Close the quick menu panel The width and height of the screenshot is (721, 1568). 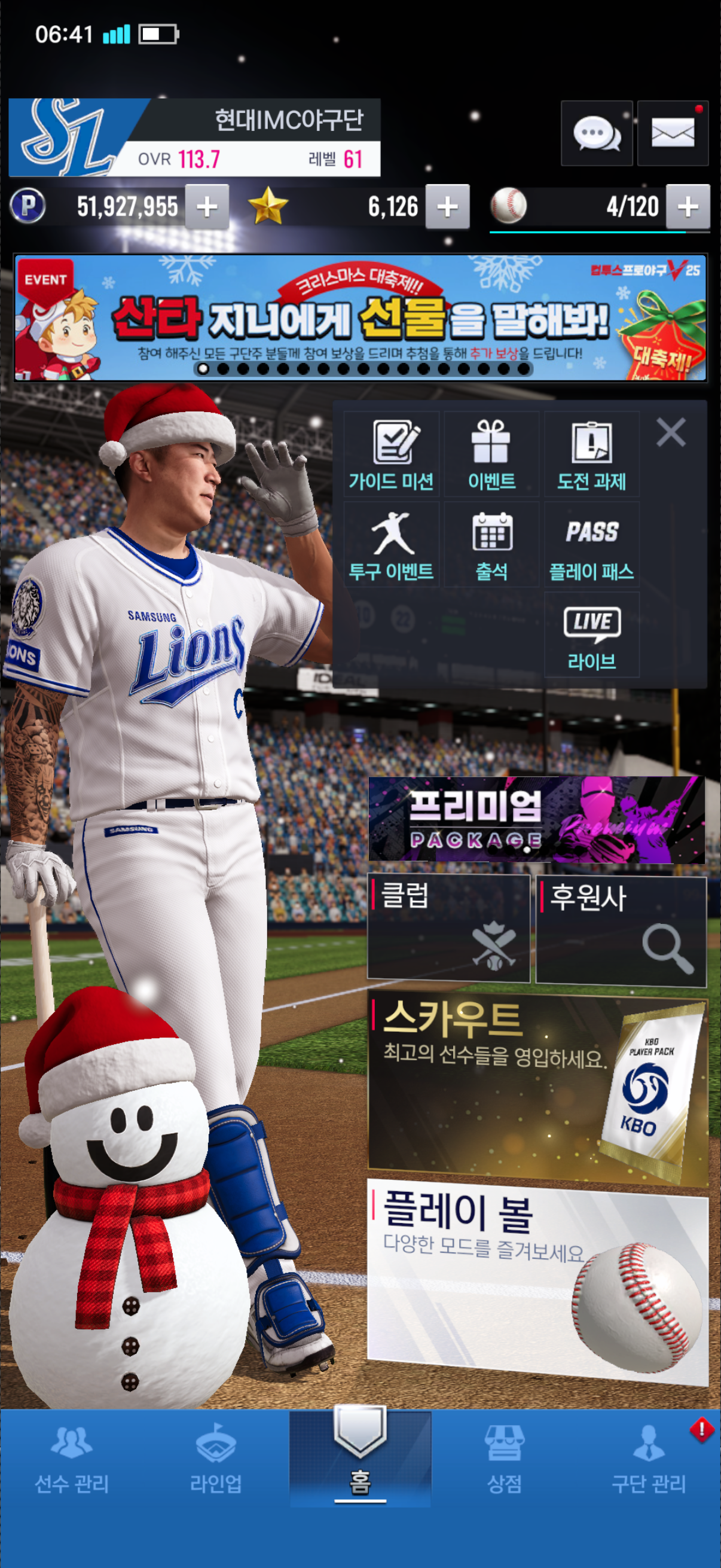[671, 432]
